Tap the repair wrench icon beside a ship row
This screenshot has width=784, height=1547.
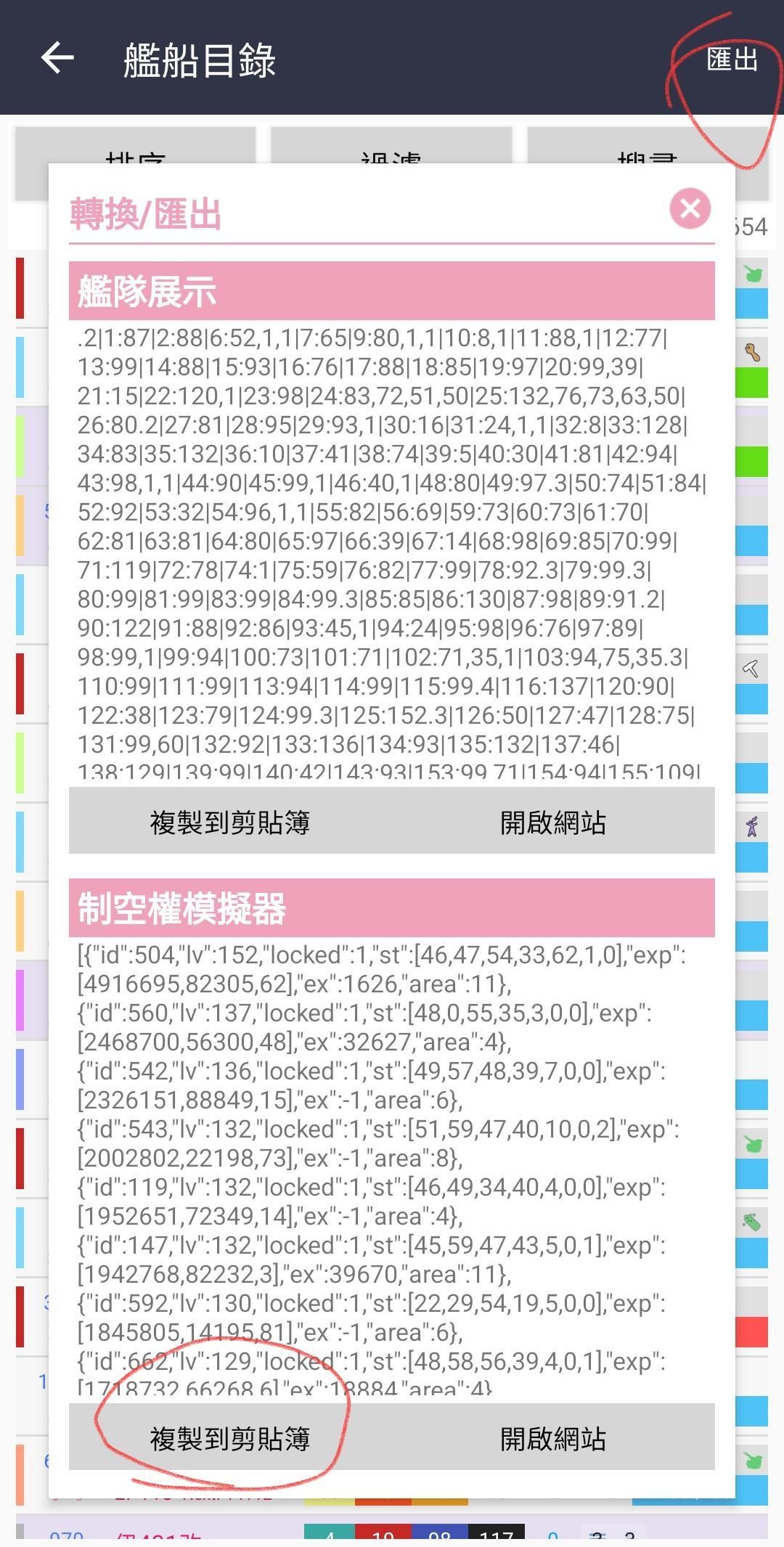point(751,352)
